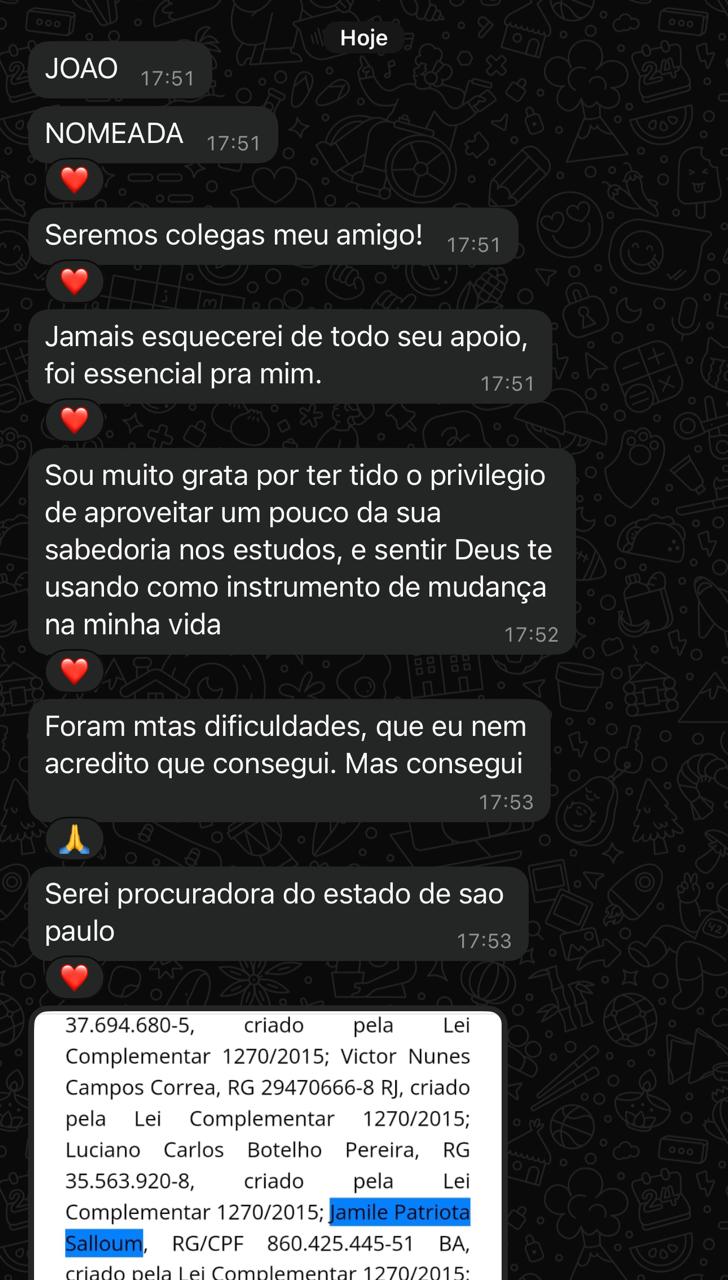Viewport: 728px width, 1280px height.
Task: Select the "Foram mtas dificuldades" message
Action: click(x=290, y=750)
